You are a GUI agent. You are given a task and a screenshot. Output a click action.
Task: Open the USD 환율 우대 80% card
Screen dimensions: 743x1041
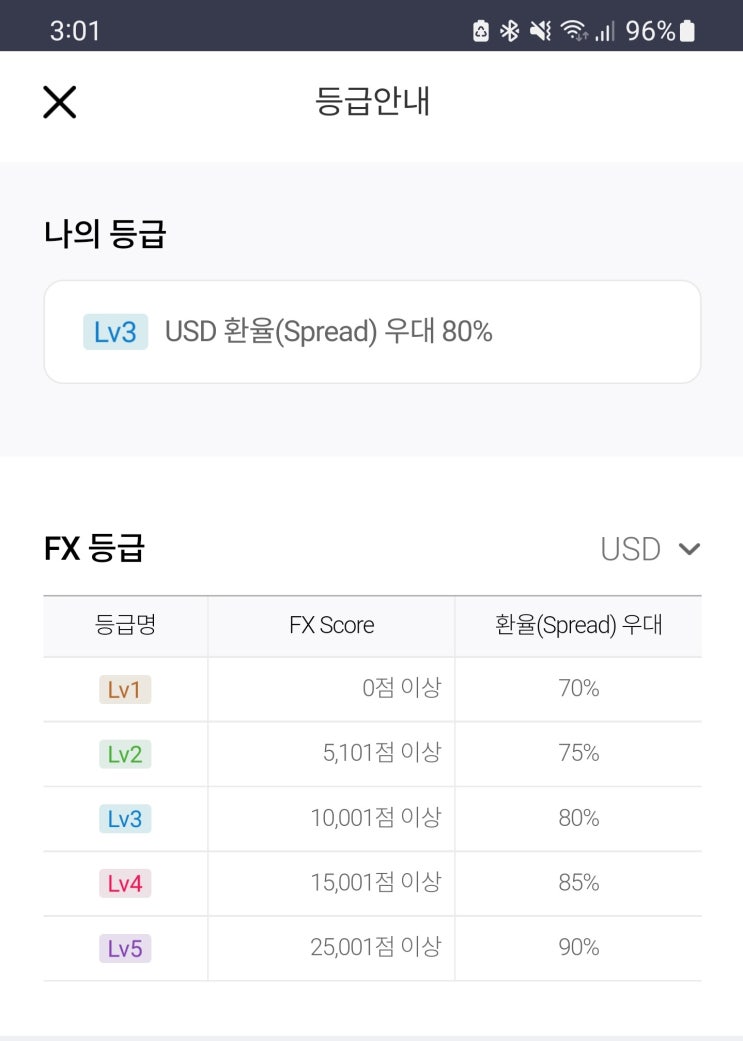coord(372,332)
